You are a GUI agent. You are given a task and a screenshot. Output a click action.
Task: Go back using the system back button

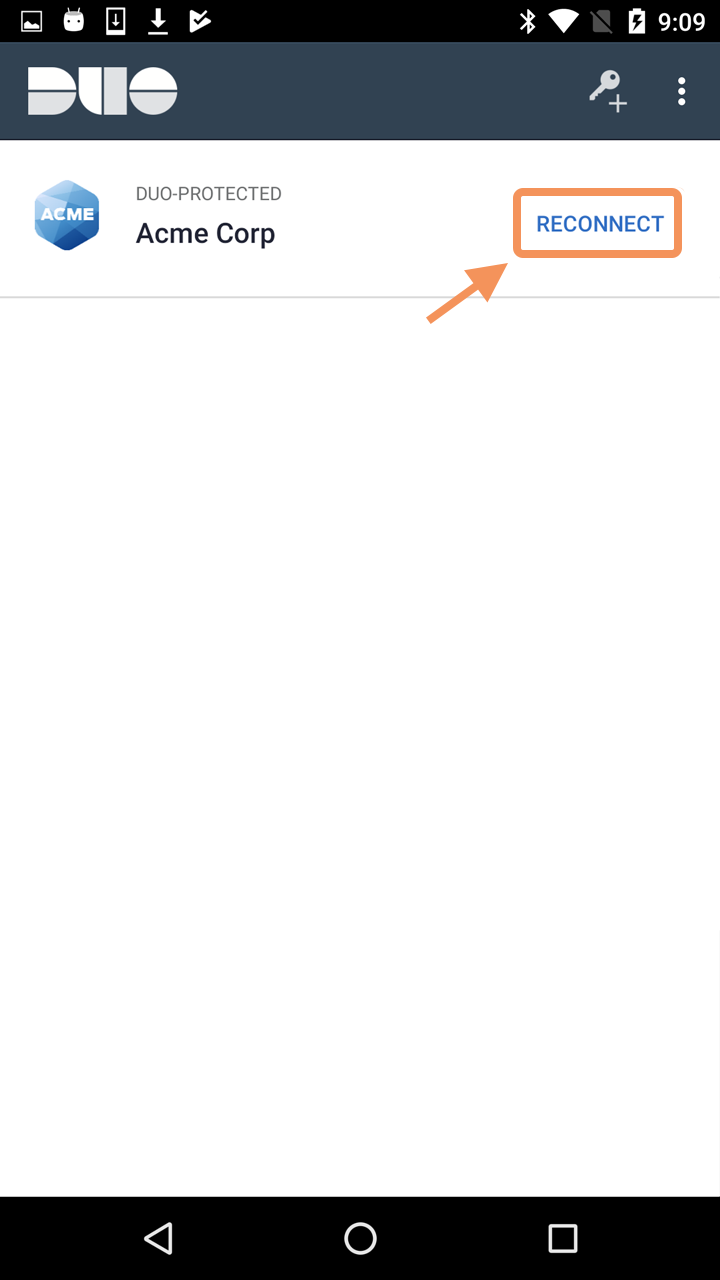[x=158, y=1238]
